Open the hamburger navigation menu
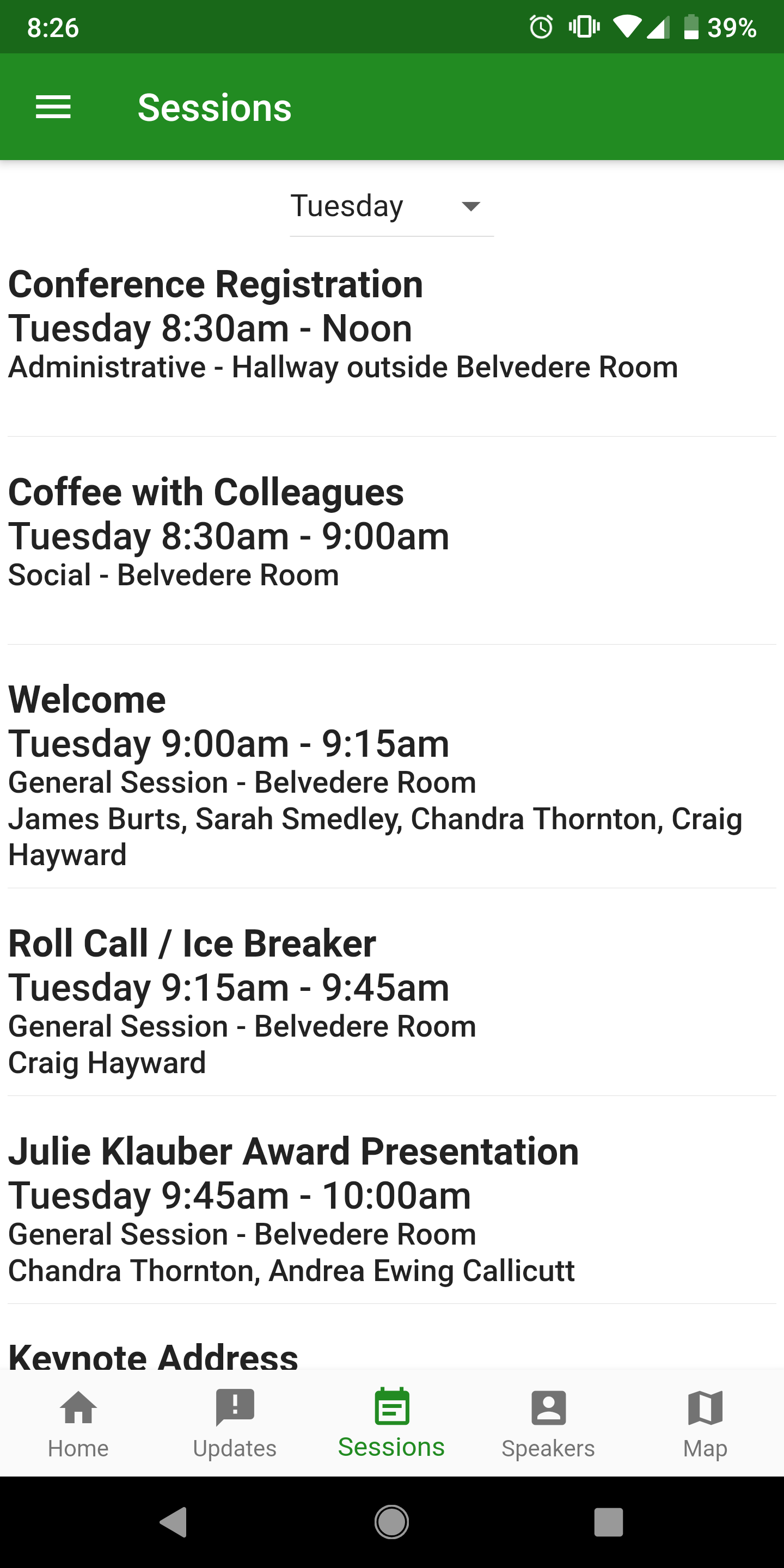 (53, 107)
